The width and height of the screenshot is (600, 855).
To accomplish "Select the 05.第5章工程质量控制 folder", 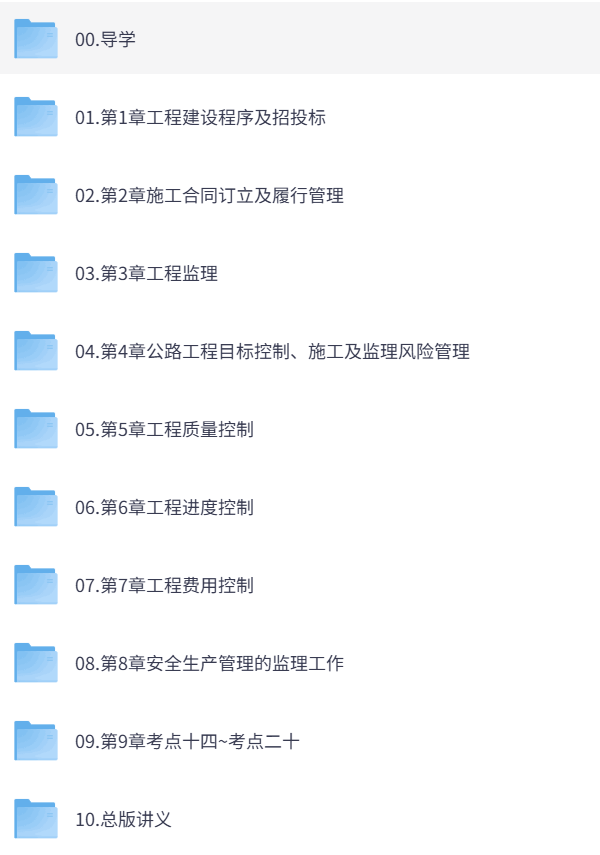I will click(x=164, y=430).
